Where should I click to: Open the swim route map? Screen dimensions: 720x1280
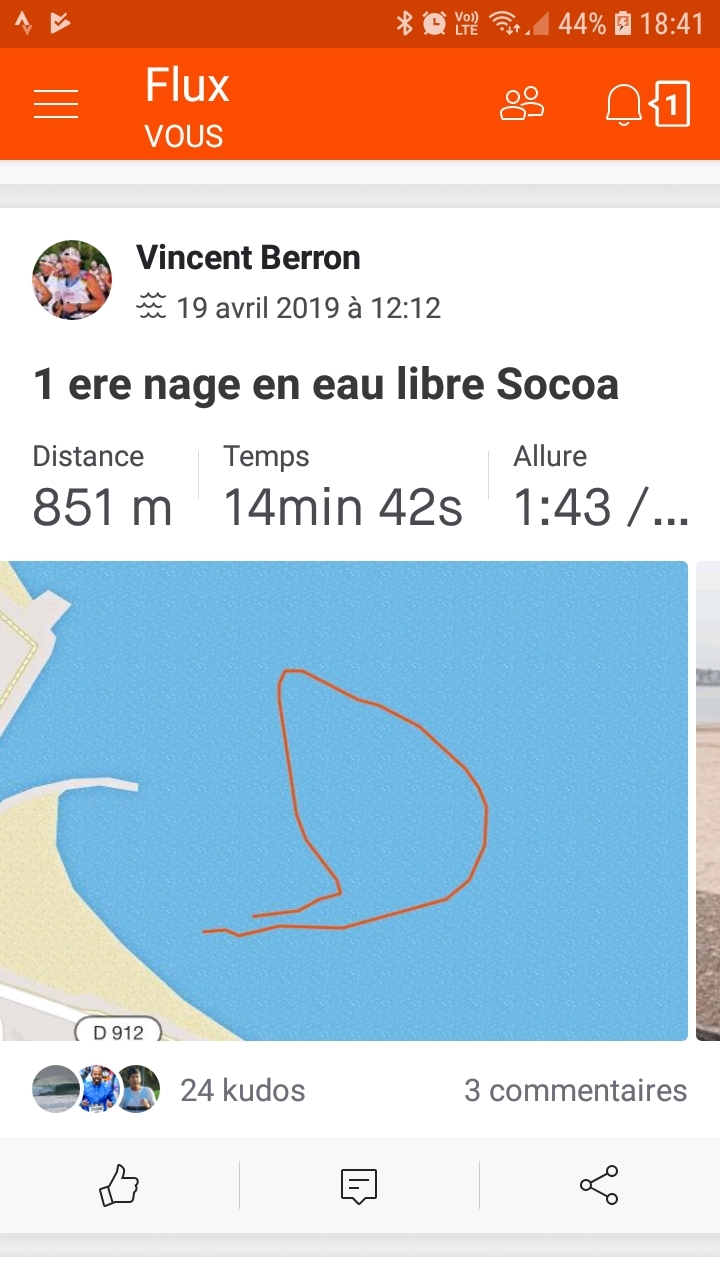(x=344, y=800)
